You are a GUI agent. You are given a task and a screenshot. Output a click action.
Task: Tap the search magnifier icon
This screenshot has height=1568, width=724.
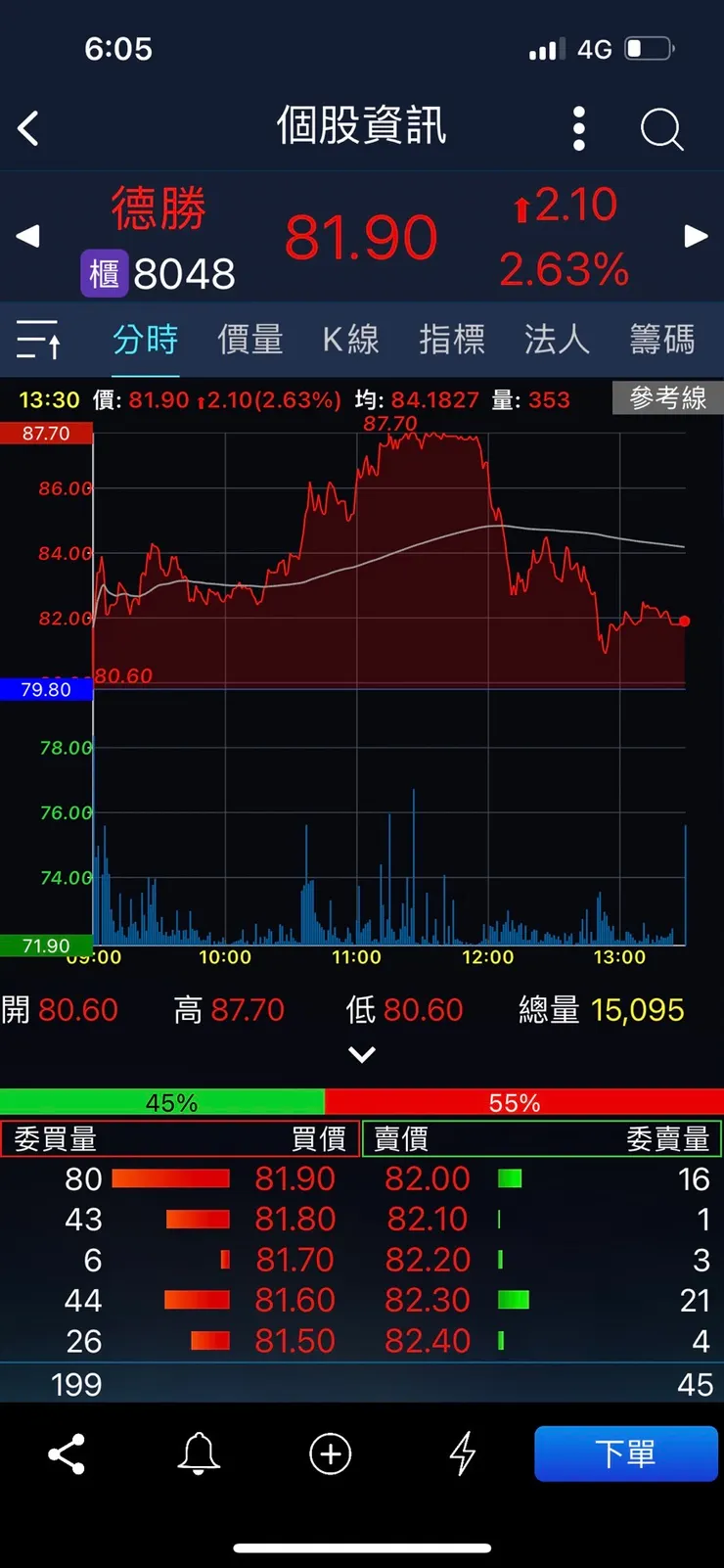[661, 128]
